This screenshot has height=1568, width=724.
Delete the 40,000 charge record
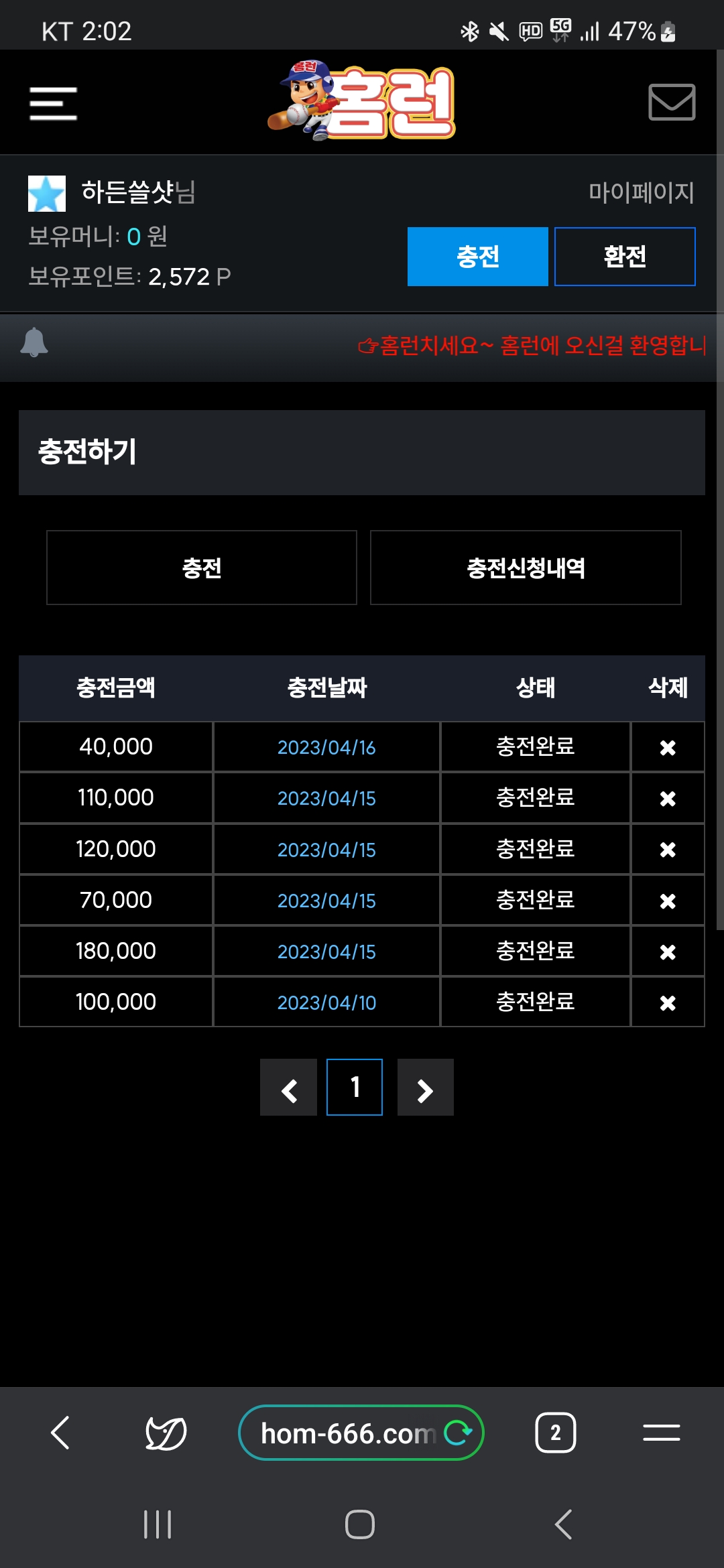pyautogui.click(x=668, y=747)
